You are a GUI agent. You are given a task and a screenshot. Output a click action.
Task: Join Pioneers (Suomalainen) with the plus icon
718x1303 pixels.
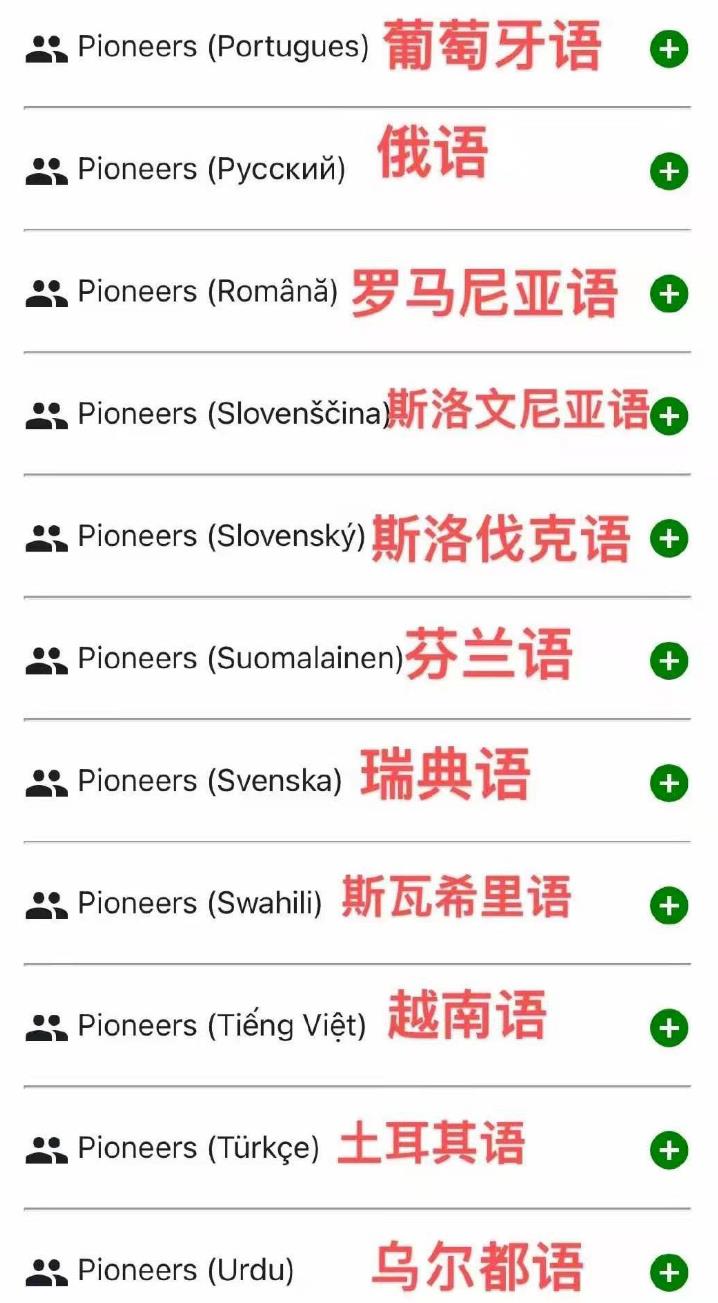tap(669, 661)
